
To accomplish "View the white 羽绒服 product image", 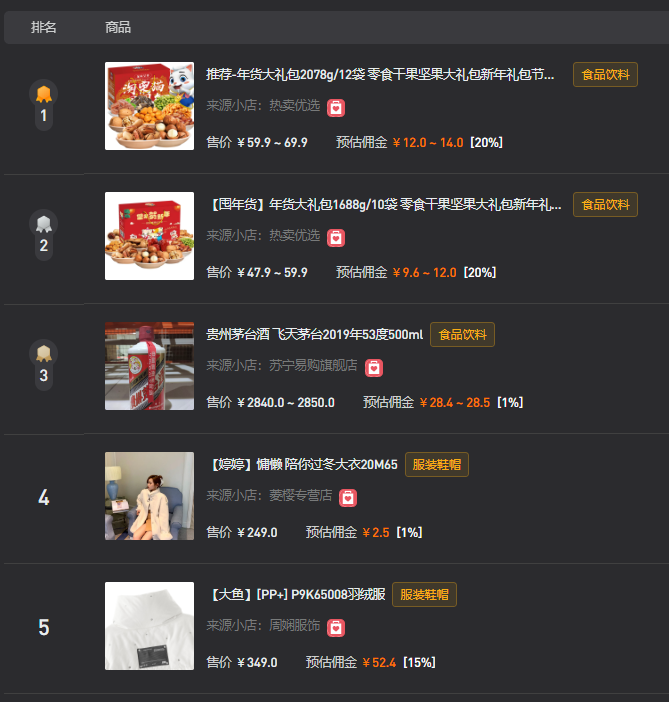I will (150, 626).
